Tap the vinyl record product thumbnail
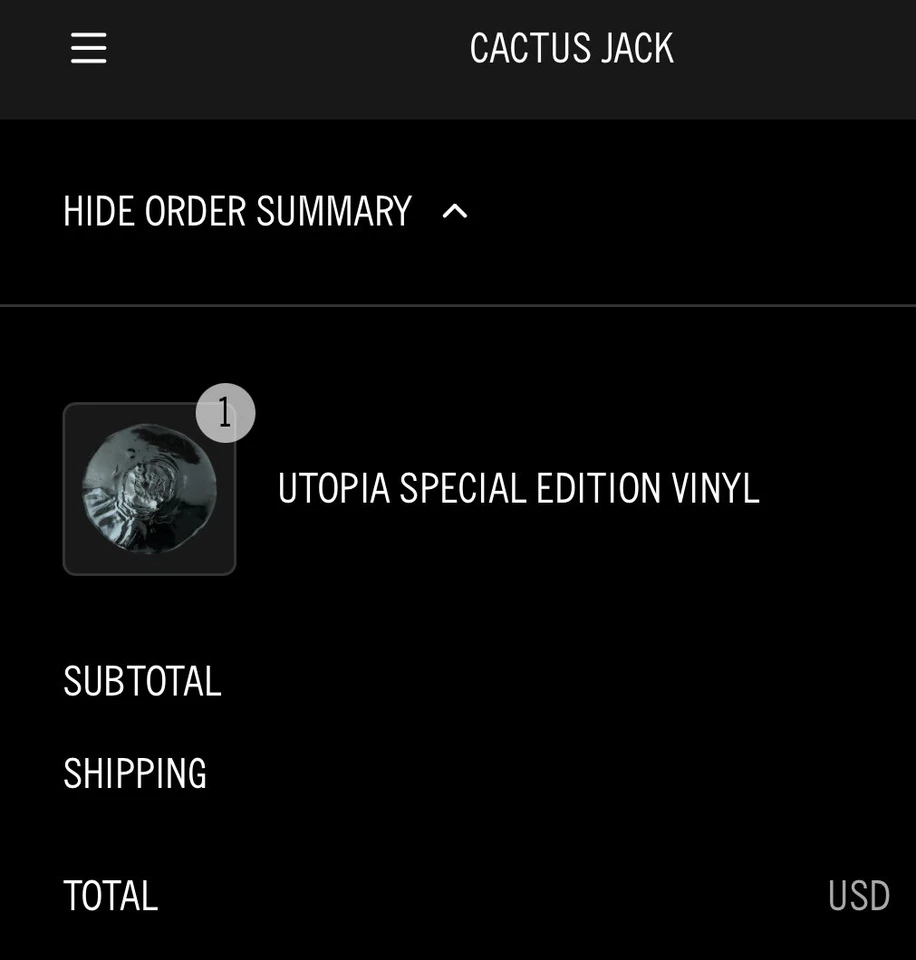Screen dimensions: 916x960 click(x=150, y=489)
